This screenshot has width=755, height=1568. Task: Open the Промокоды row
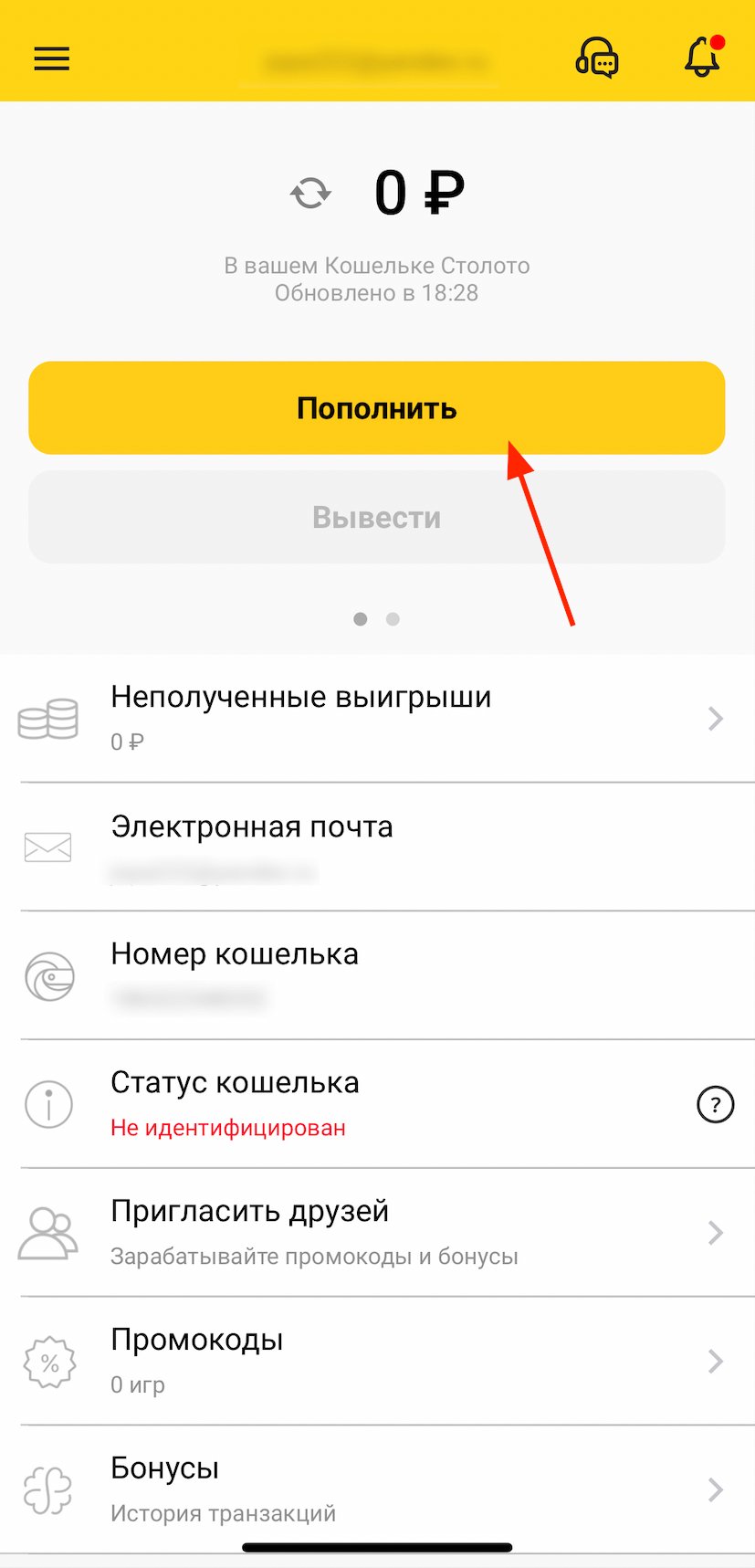(x=376, y=1361)
